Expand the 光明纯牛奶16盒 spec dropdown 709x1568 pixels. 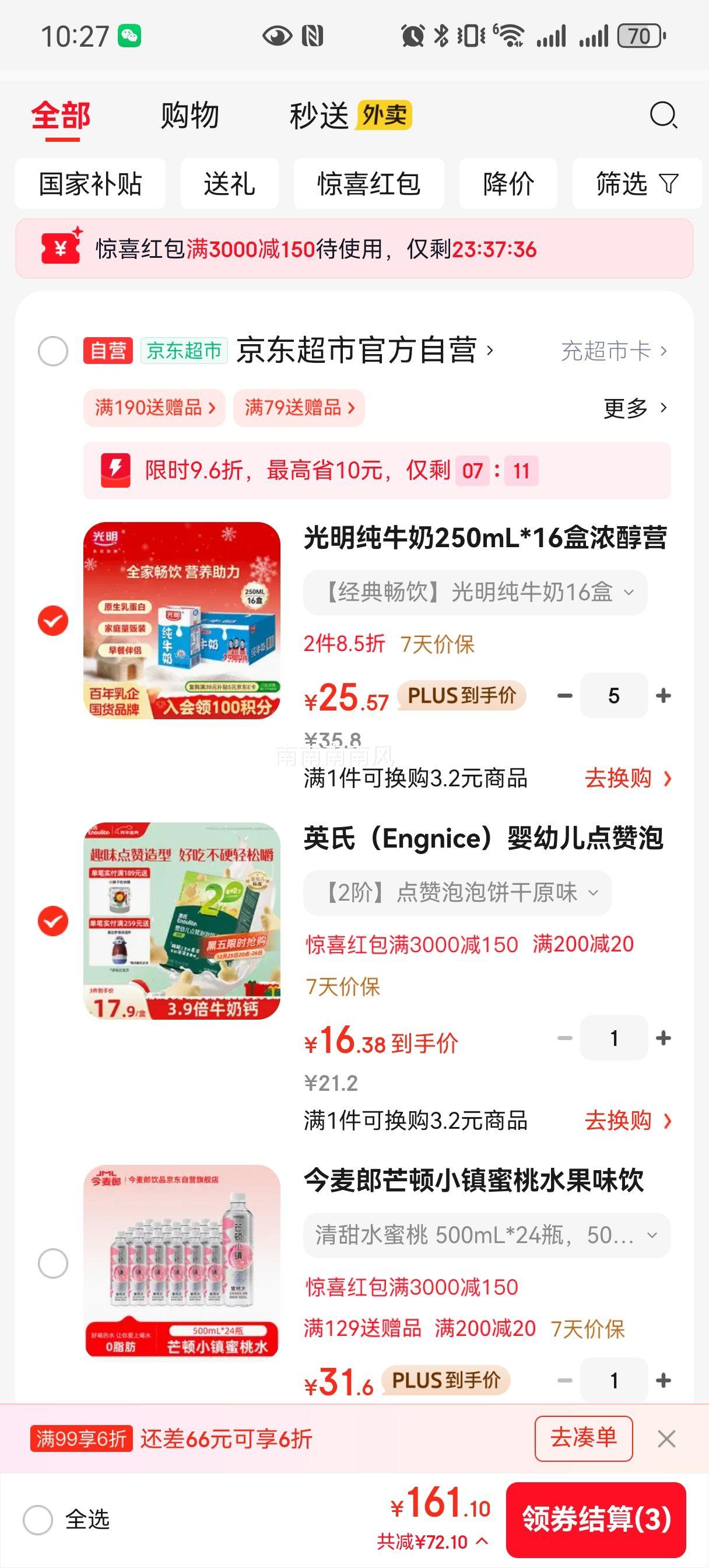(475, 592)
